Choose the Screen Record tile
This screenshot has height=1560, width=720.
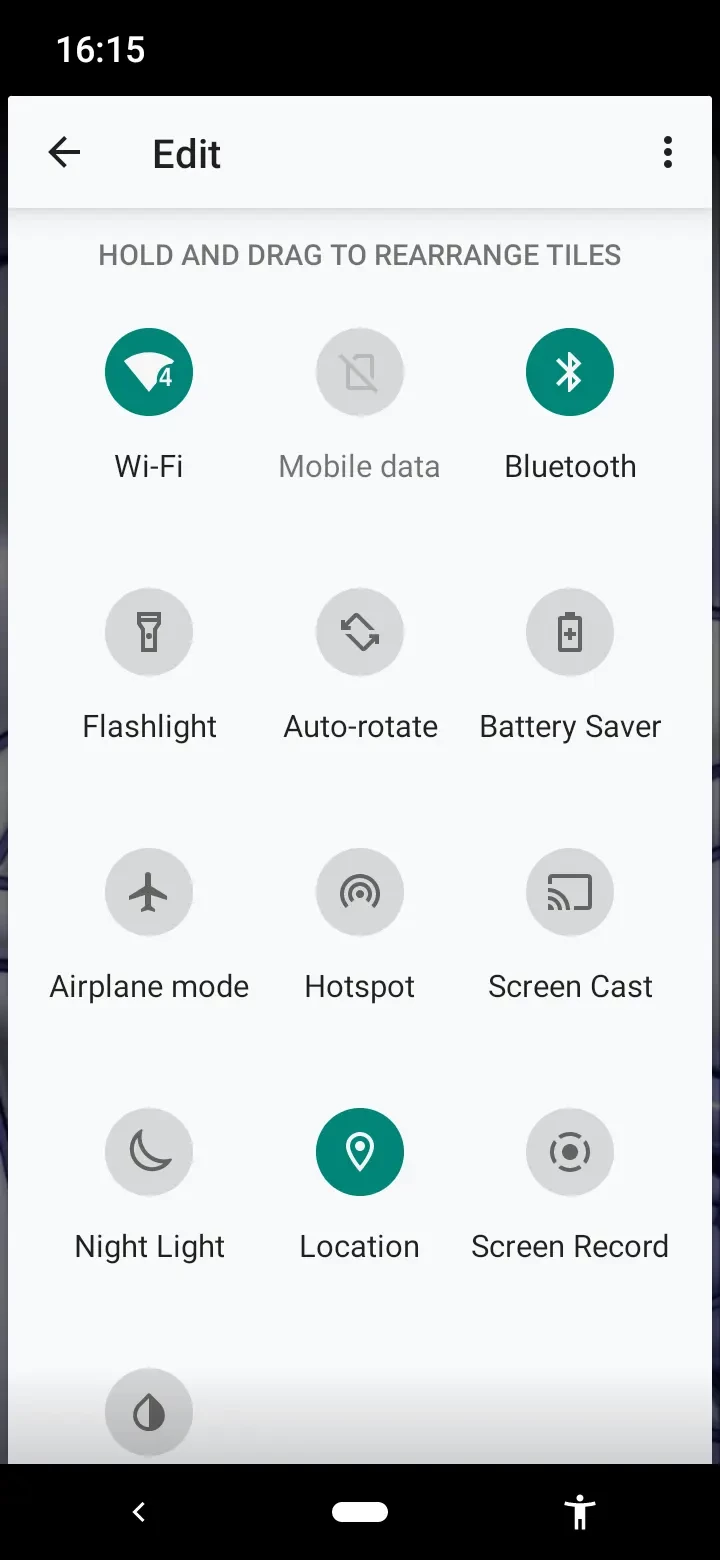click(x=569, y=1152)
